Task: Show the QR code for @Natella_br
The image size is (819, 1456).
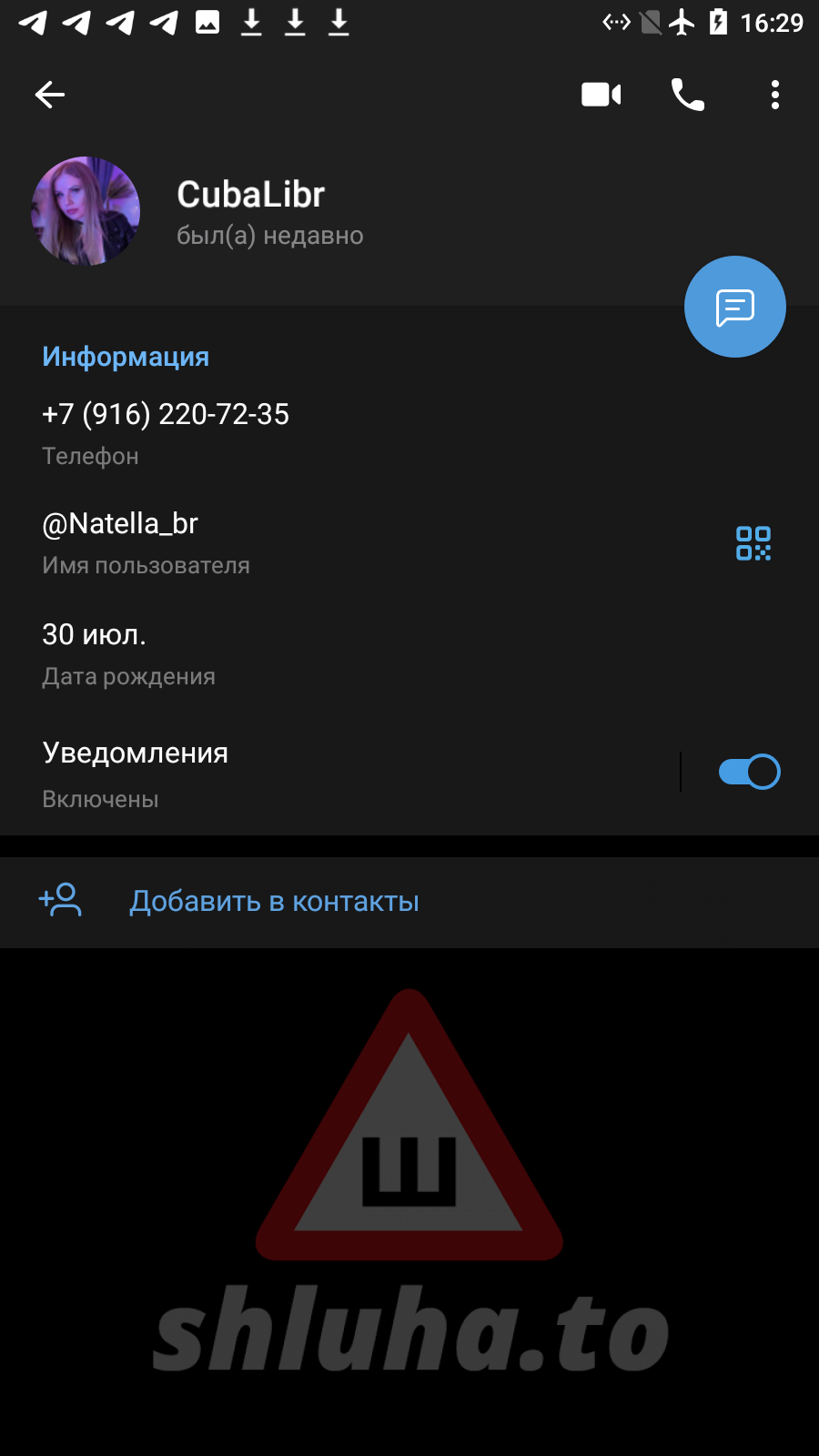Action: [753, 543]
